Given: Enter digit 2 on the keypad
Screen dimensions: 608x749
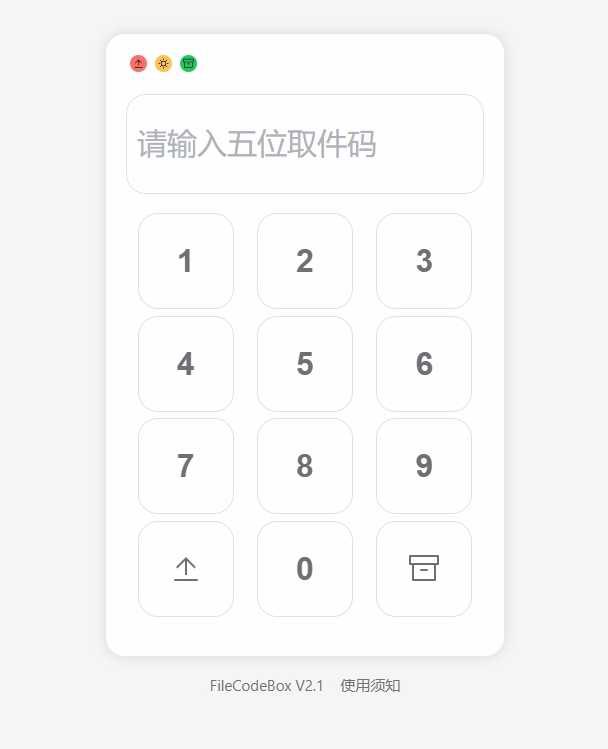Looking at the screenshot, I should tap(305, 261).
